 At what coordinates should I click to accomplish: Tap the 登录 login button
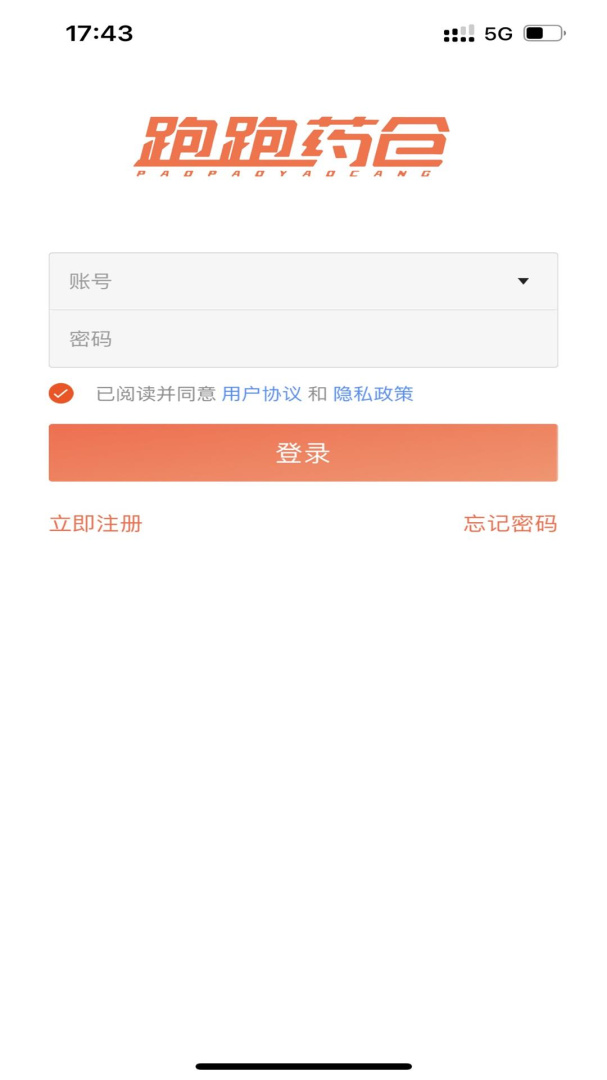click(x=303, y=453)
